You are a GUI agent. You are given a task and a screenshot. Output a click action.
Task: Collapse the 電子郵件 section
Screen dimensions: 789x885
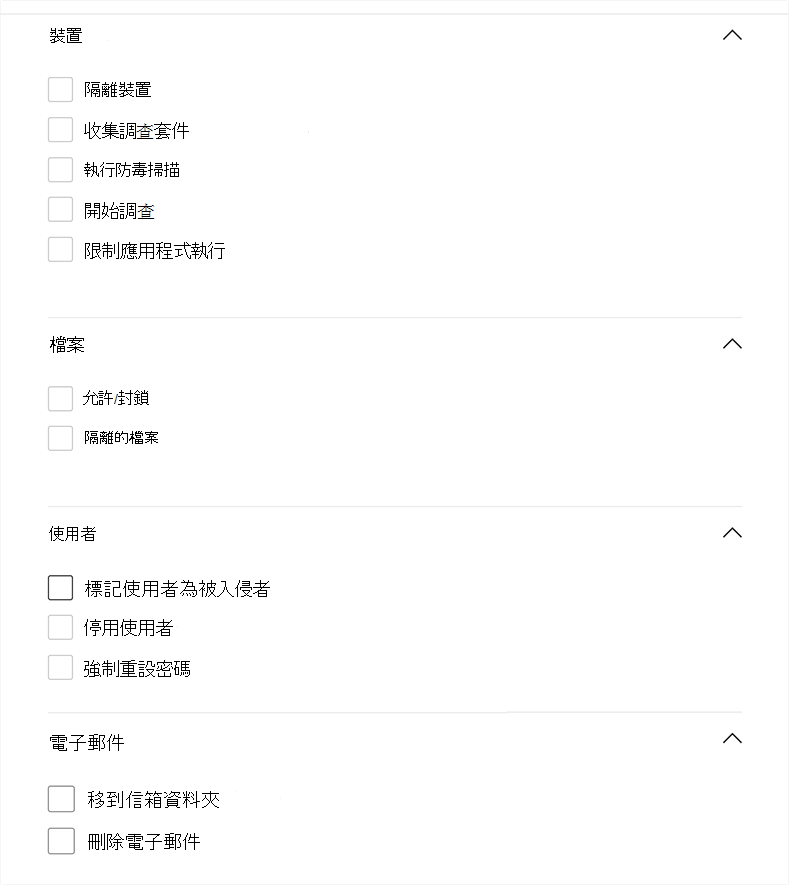[x=732, y=739]
